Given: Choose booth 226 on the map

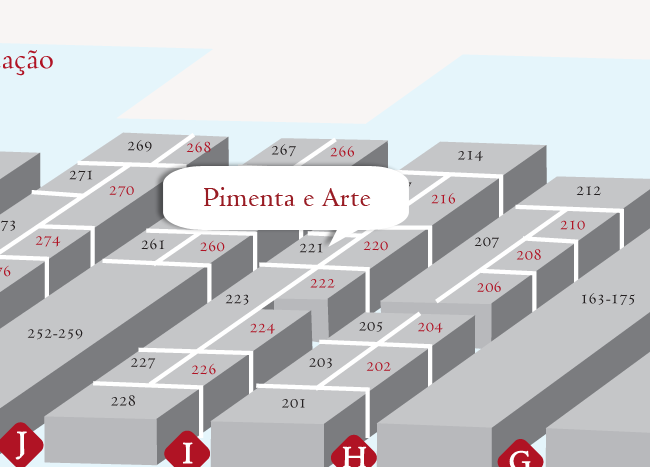Looking at the screenshot, I should (x=204, y=370).
